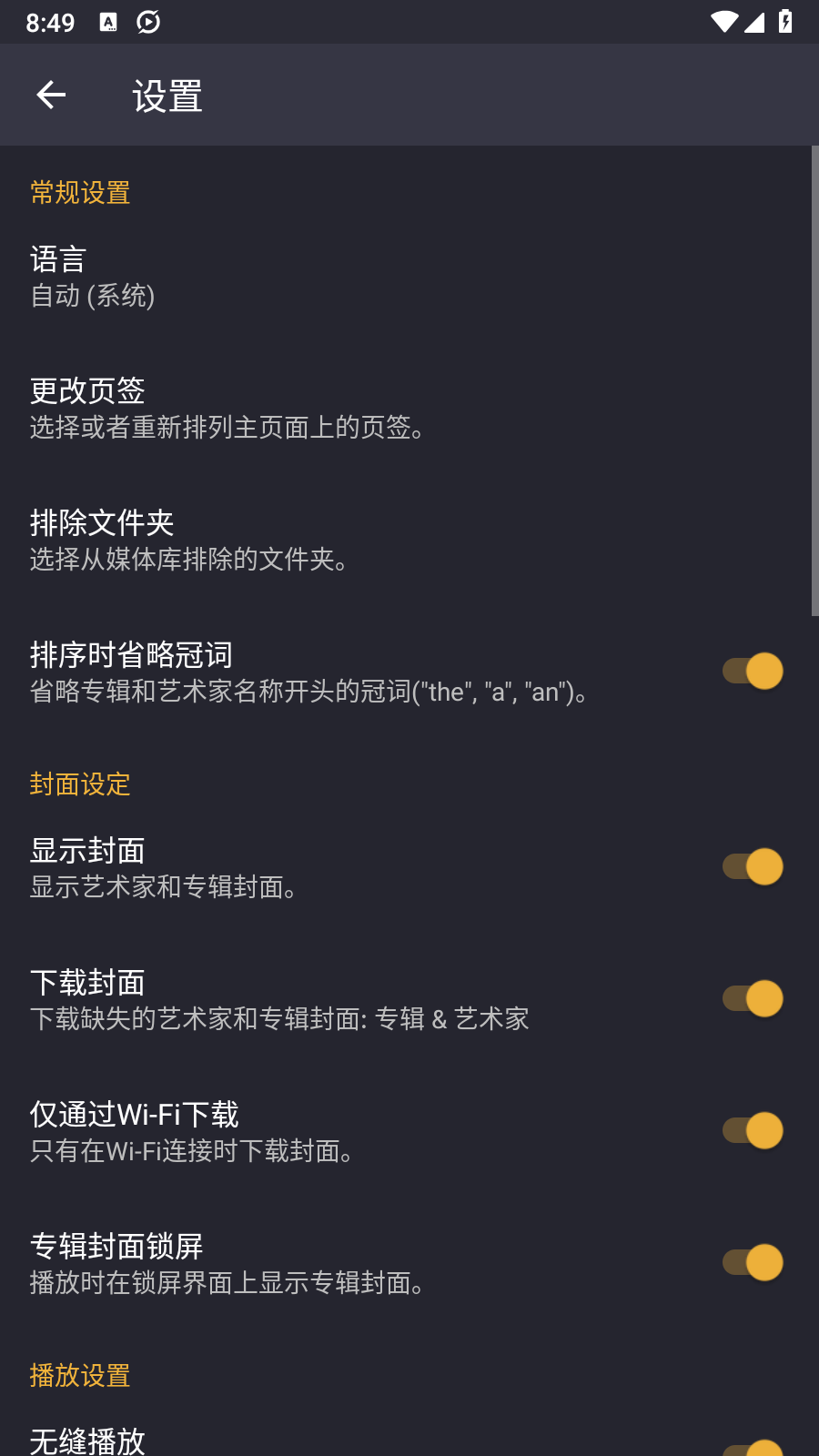Switch off 仅通过Wi-Fi下载
The width and height of the screenshot is (819, 1456).
pos(753,1131)
